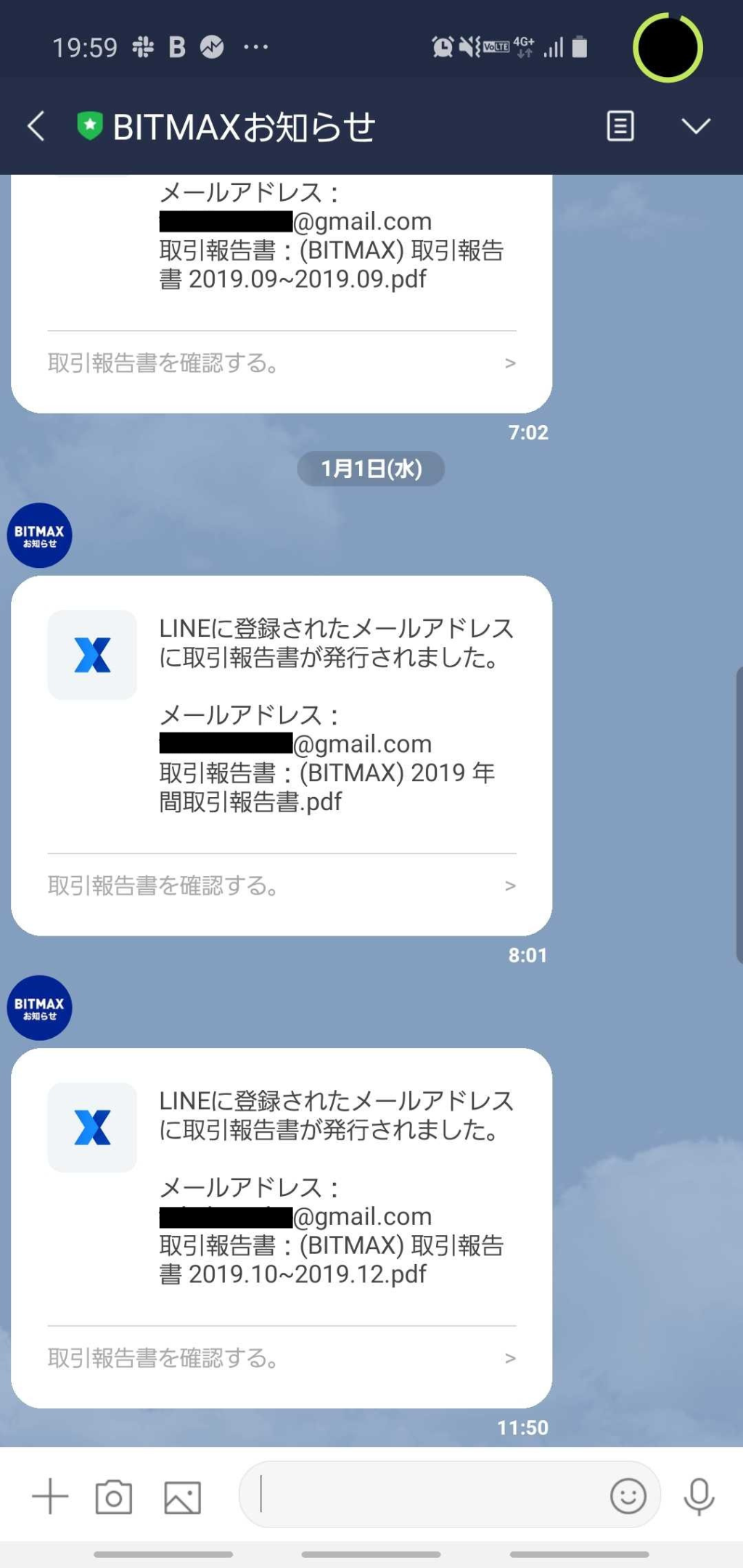Open the notes icon in header

[620, 126]
